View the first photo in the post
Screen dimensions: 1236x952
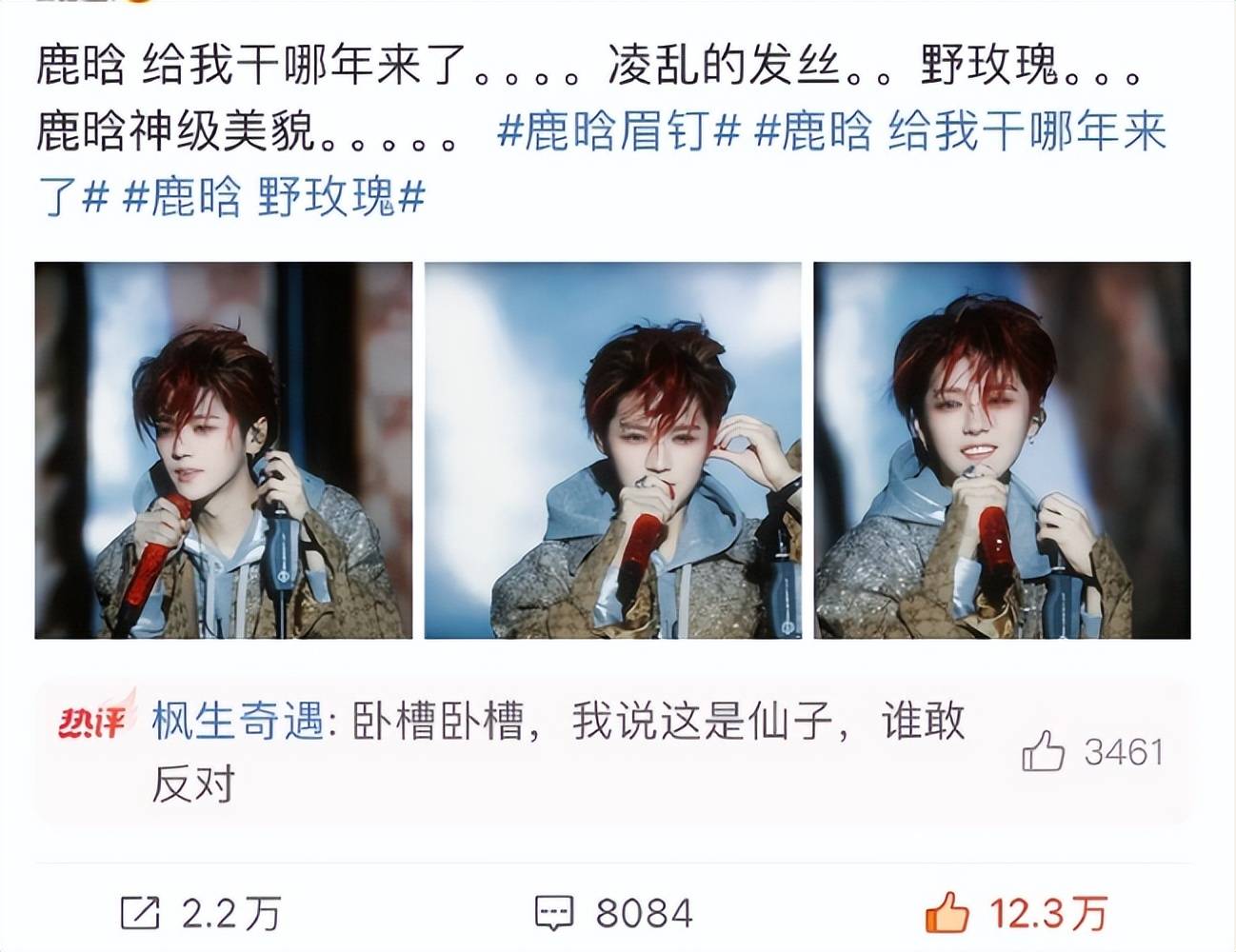224,450
